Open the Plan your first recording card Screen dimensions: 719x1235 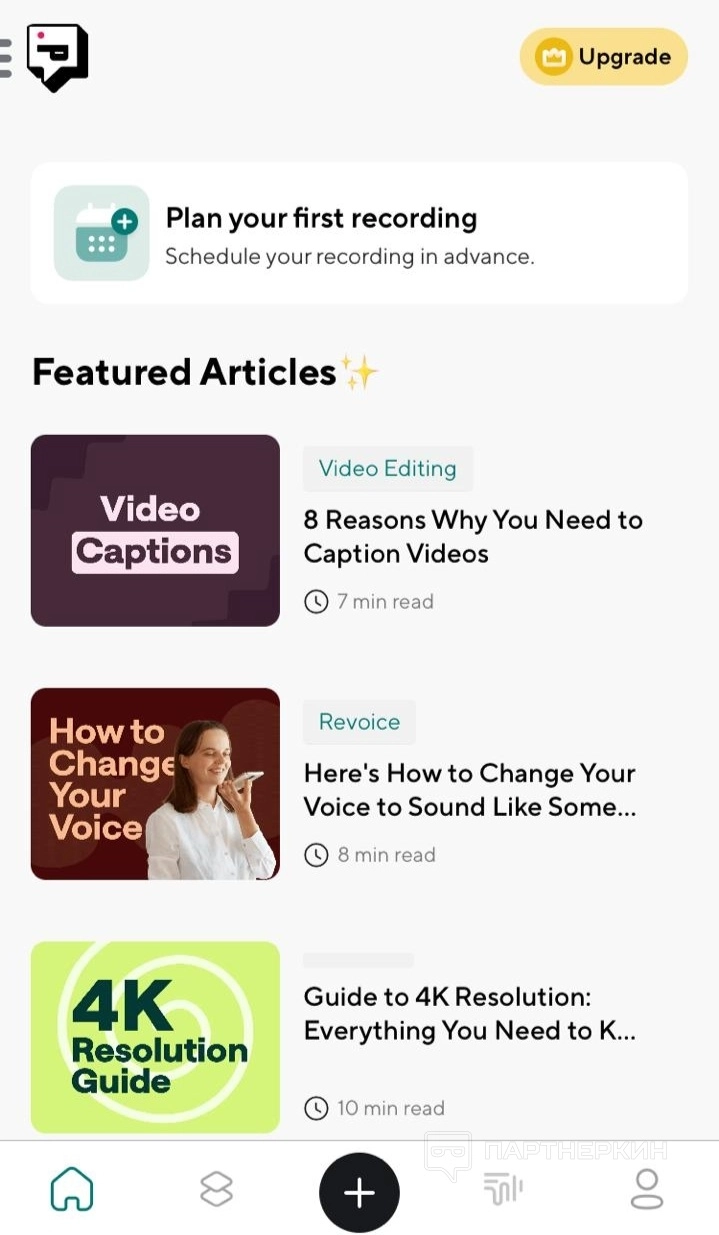point(359,233)
